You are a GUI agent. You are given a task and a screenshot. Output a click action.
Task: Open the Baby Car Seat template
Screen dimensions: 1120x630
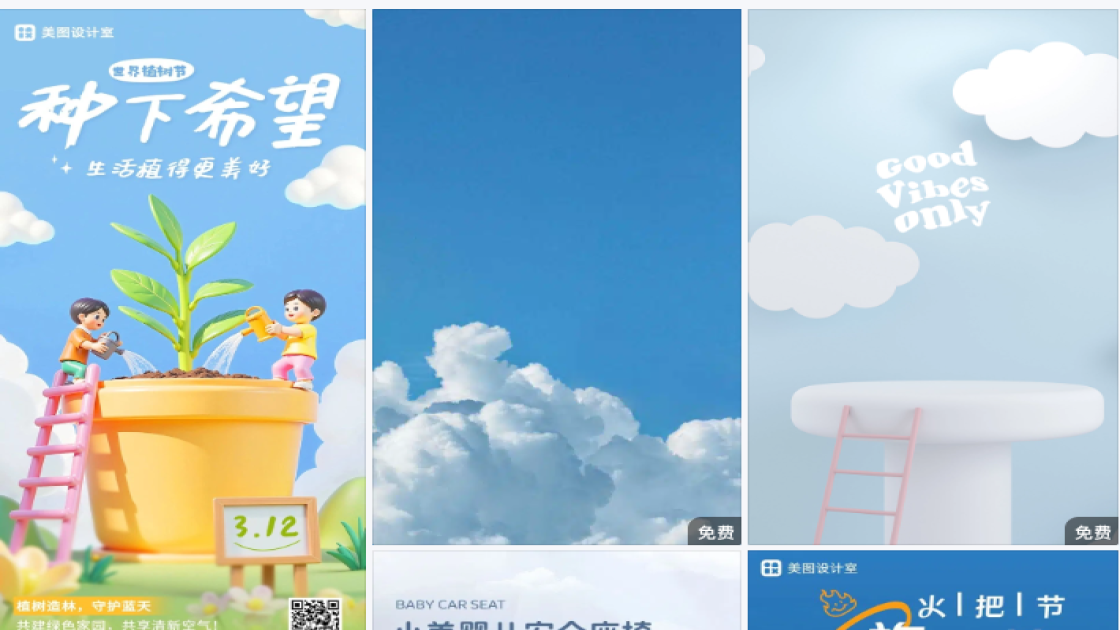556,592
